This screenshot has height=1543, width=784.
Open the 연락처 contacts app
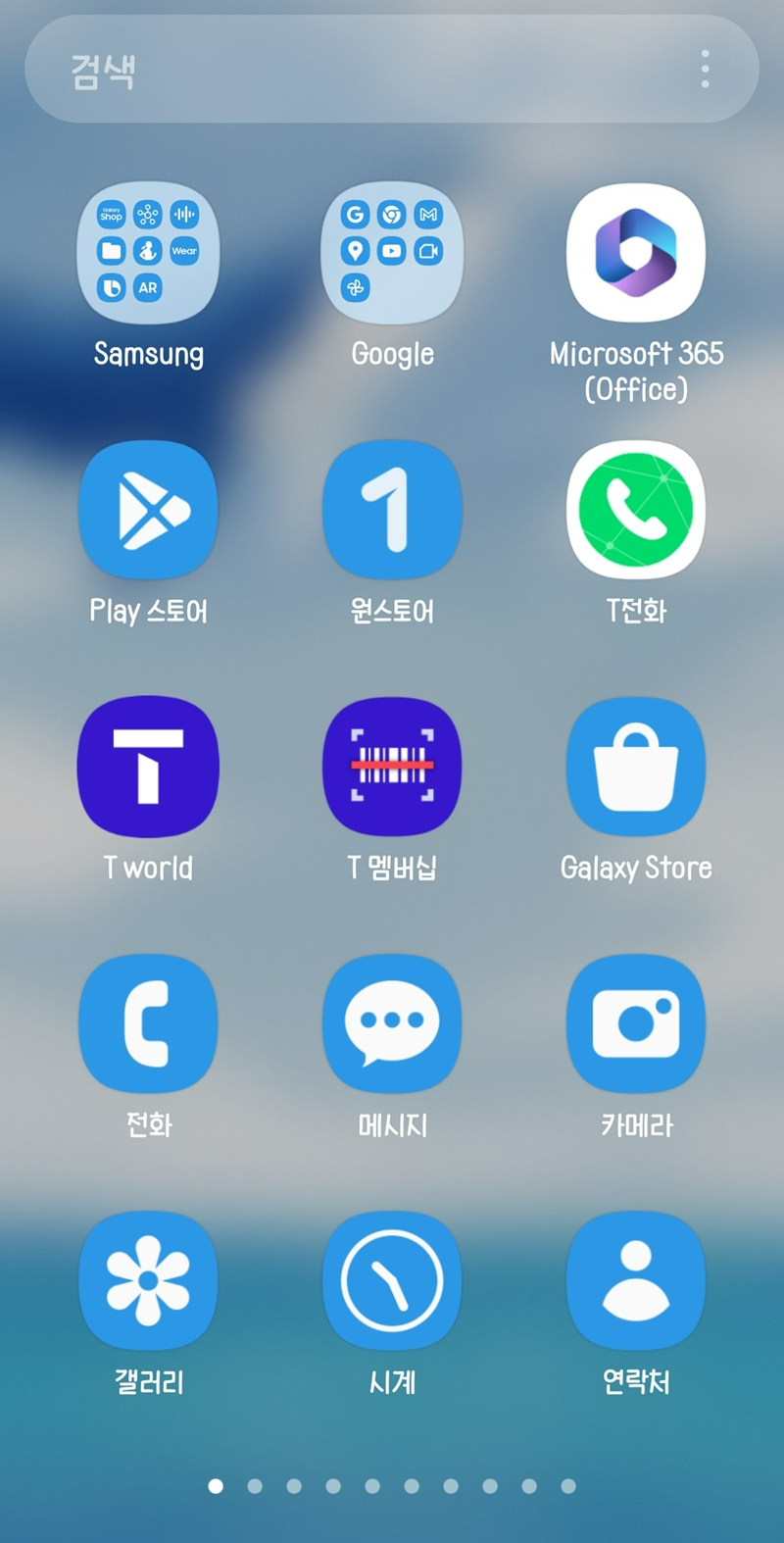click(x=635, y=1279)
